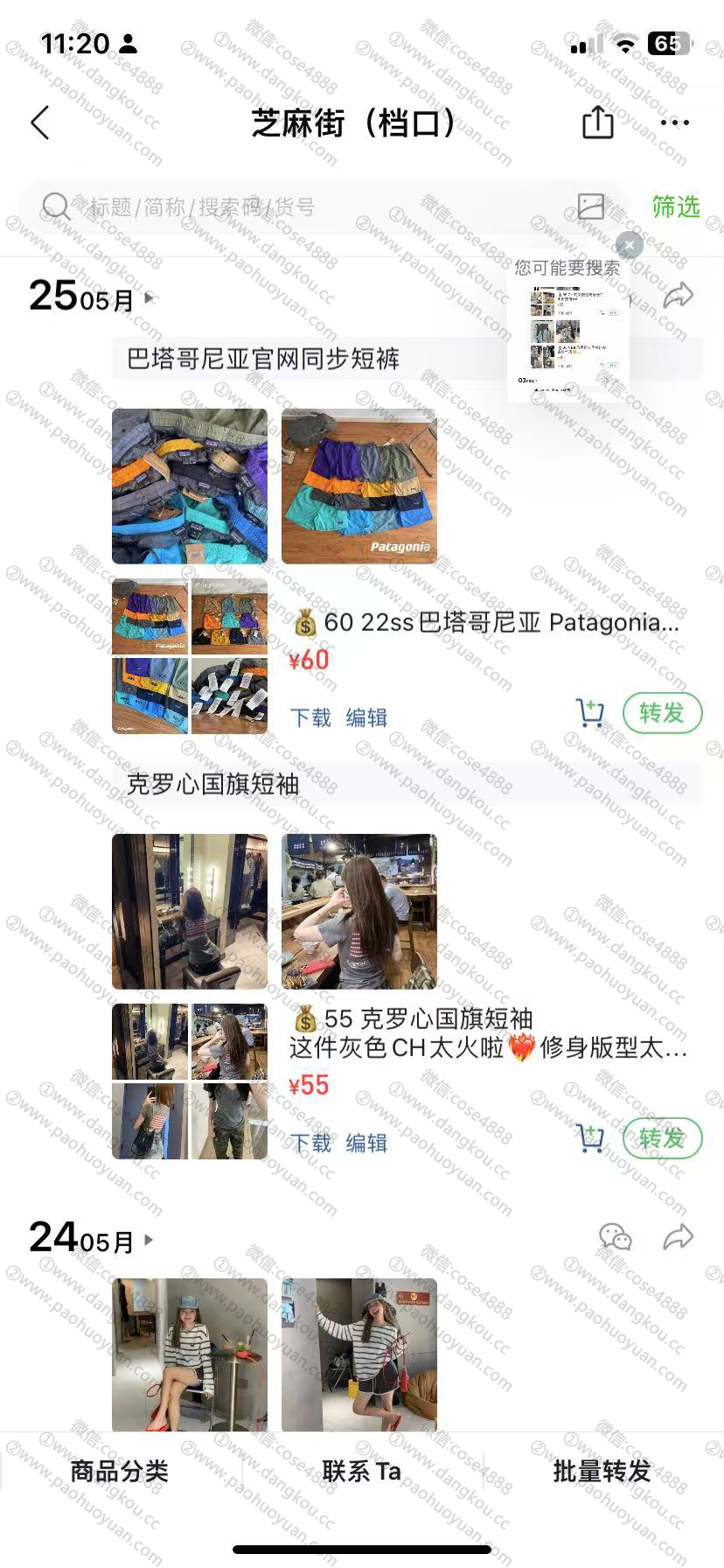
Task: Open 筛选 filter options
Action: coord(675,207)
